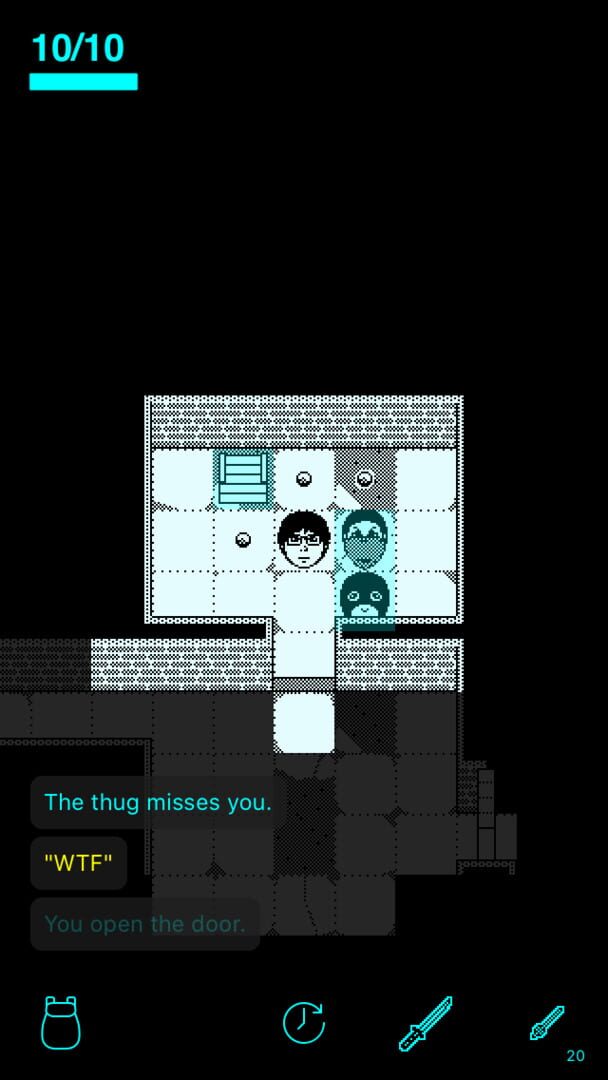This screenshot has width=608, height=1080.
Task: Open "The thug misses you." message log
Action: pyautogui.click(x=158, y=802)
